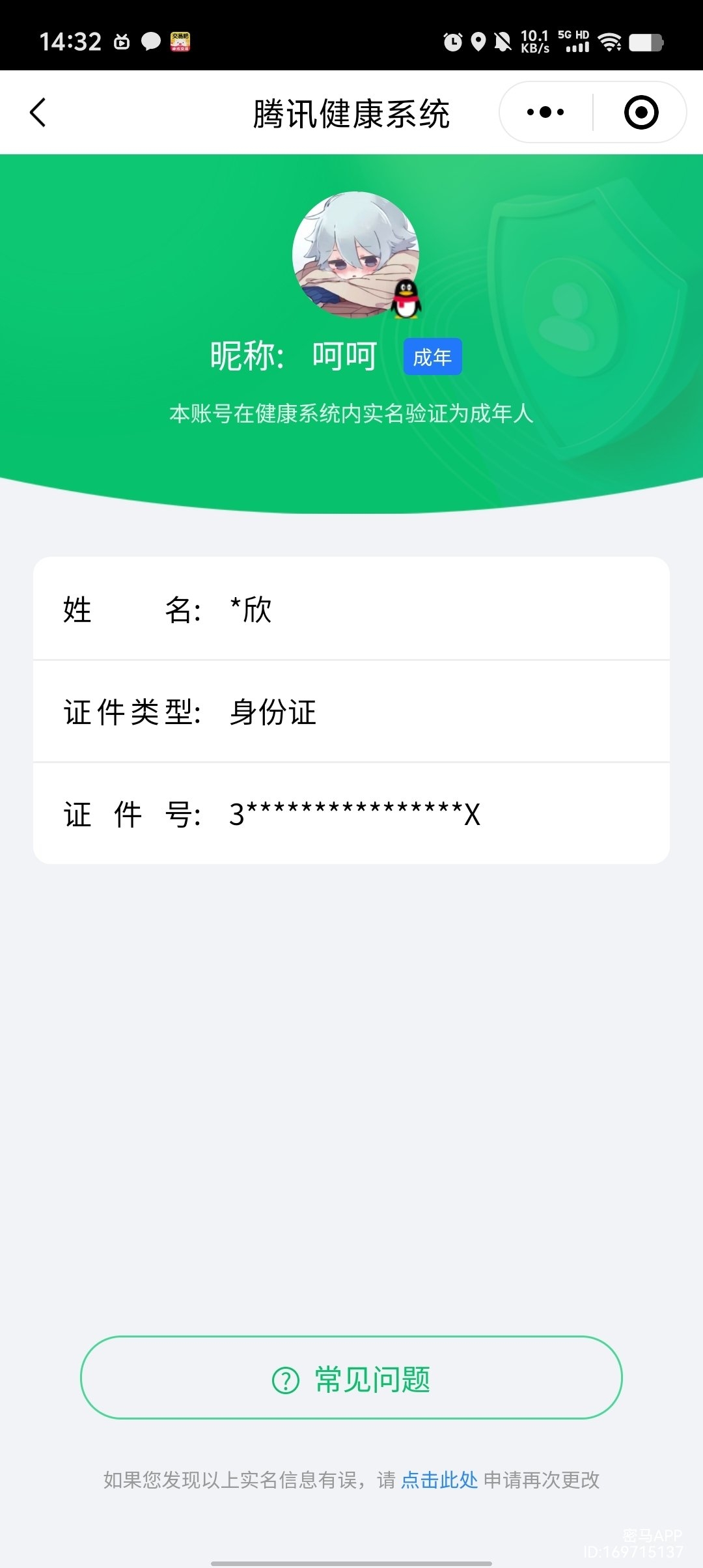Tap the Wi-Fi signal icon
Viewport: 703px width, 1568px height.
(609, 41)
